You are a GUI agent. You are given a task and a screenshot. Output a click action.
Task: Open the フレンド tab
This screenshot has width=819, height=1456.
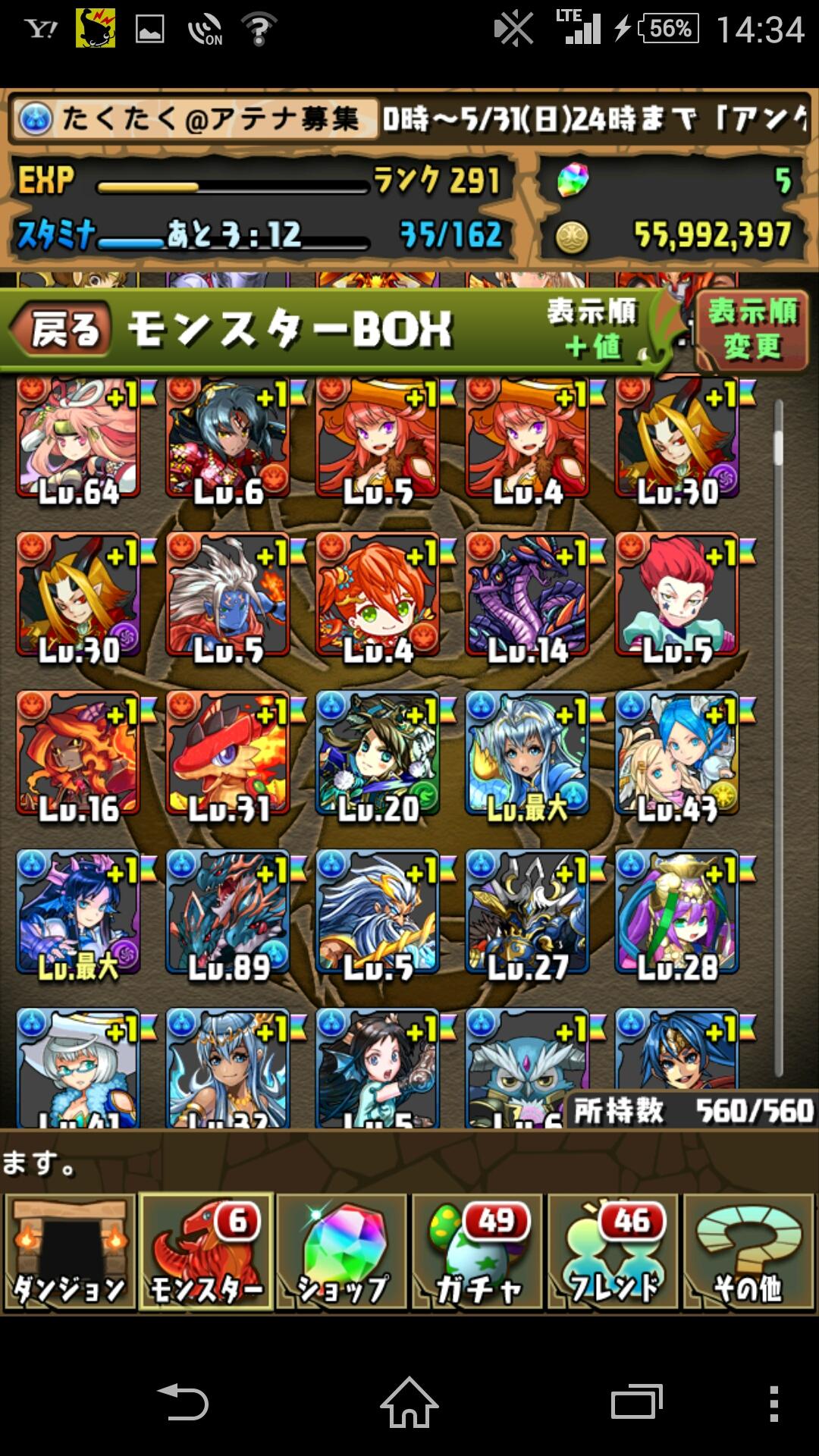613,1253
